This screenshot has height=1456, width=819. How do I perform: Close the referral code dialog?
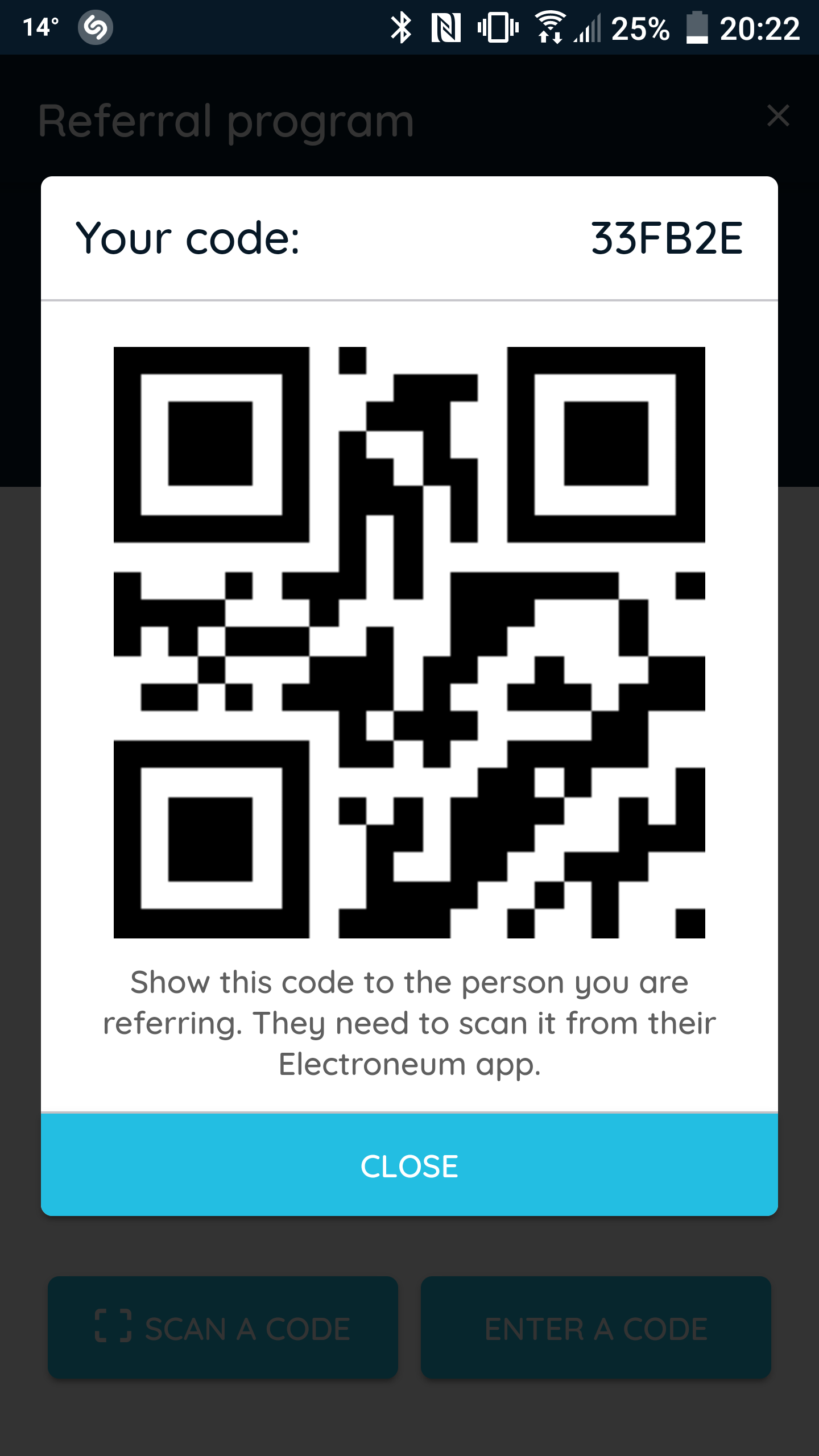point(409,1166)
